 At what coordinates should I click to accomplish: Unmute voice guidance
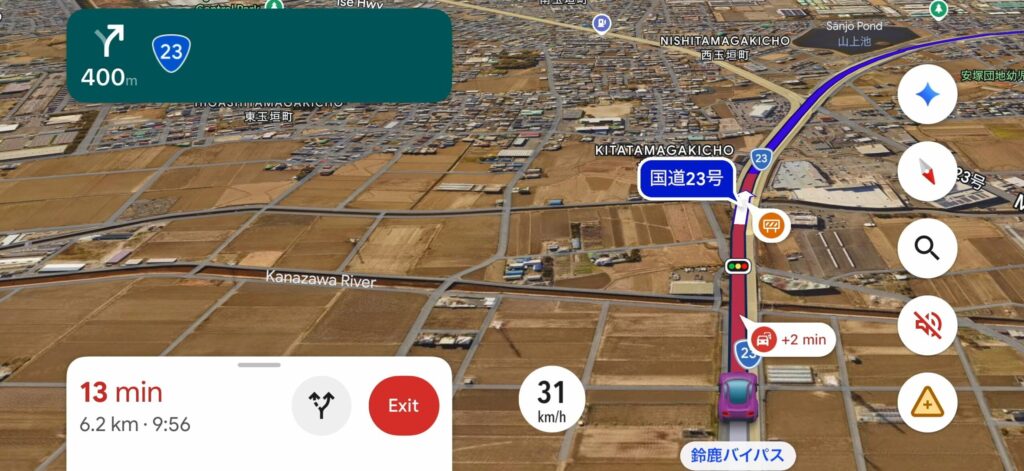(927, 325)
